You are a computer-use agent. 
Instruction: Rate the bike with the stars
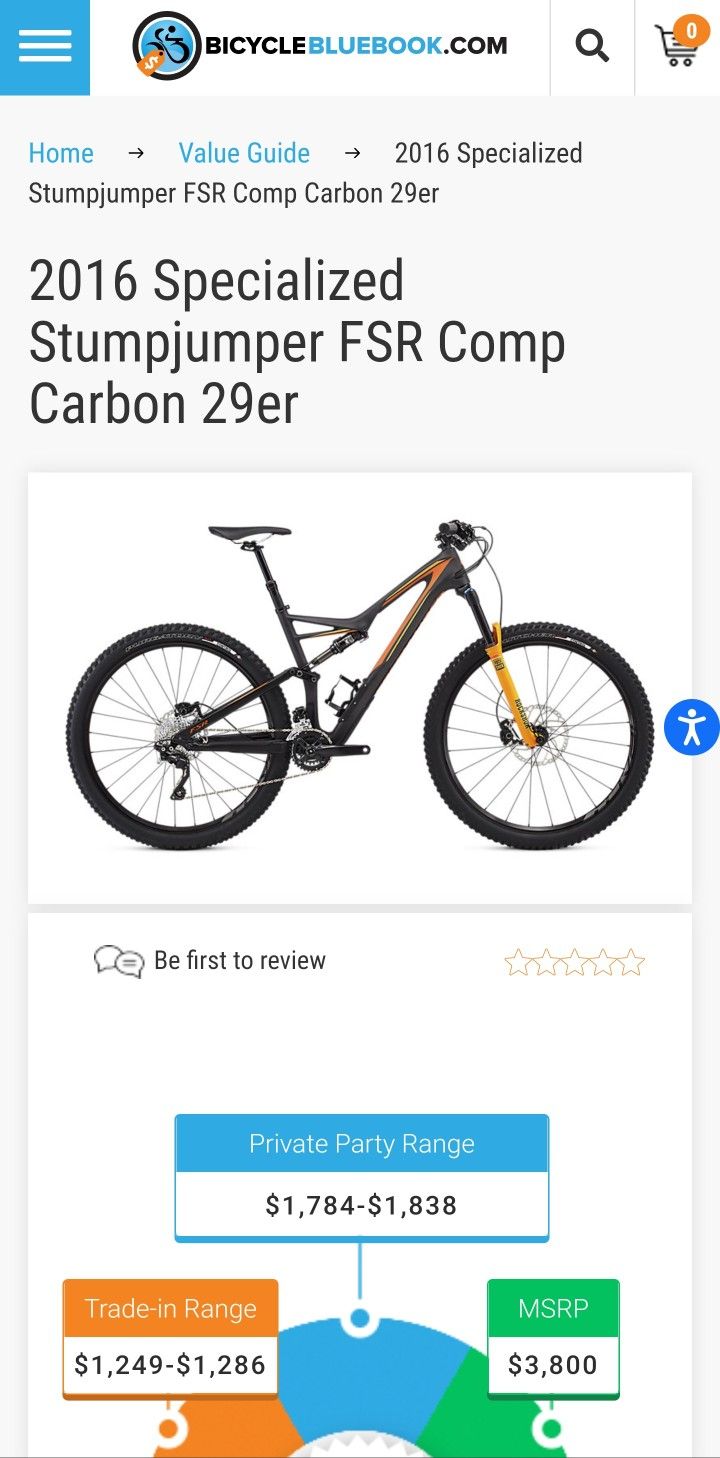575,963
